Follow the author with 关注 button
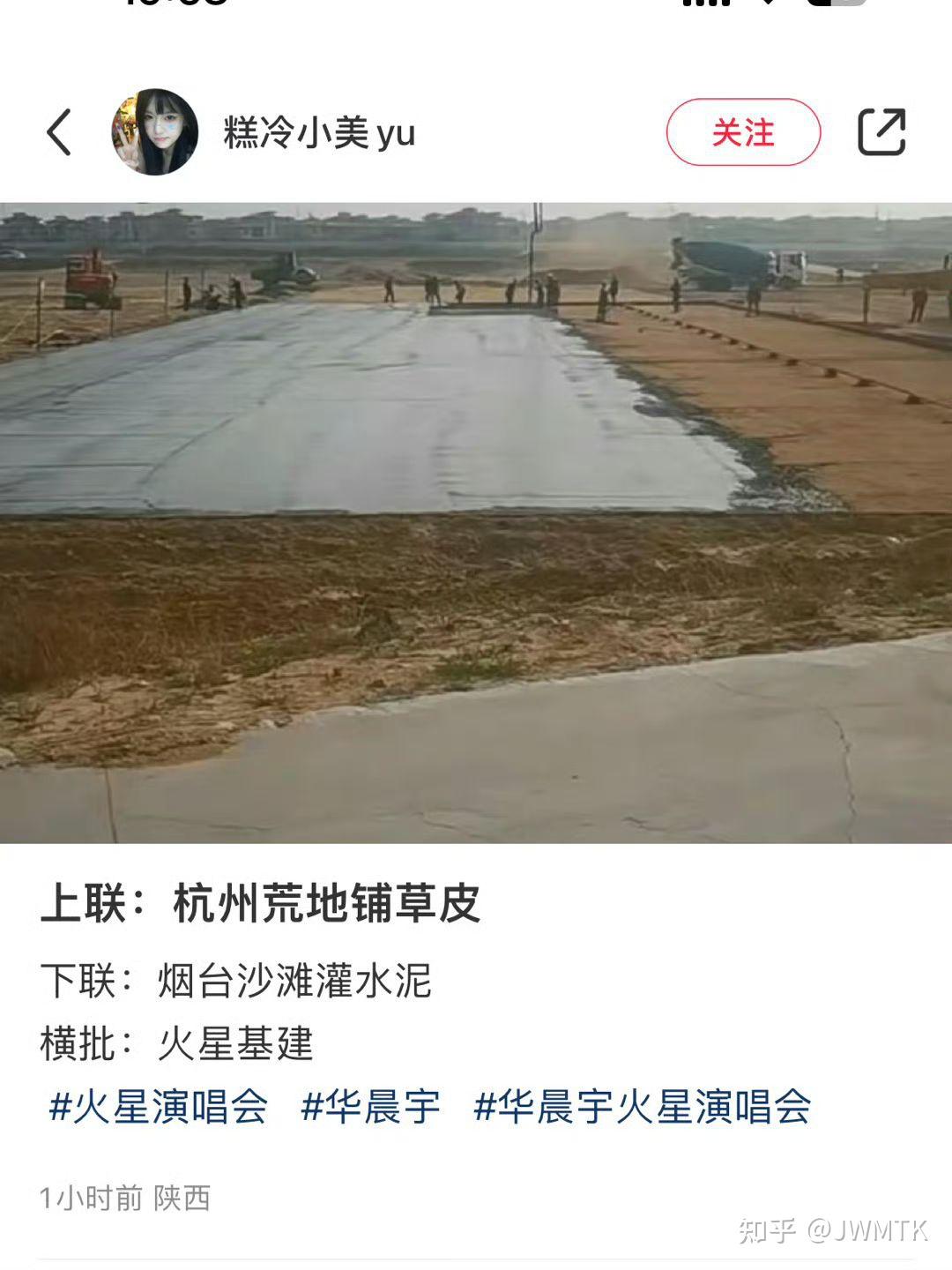The height and width of the screenshot is (1270, 952). (x=743, y=132)
